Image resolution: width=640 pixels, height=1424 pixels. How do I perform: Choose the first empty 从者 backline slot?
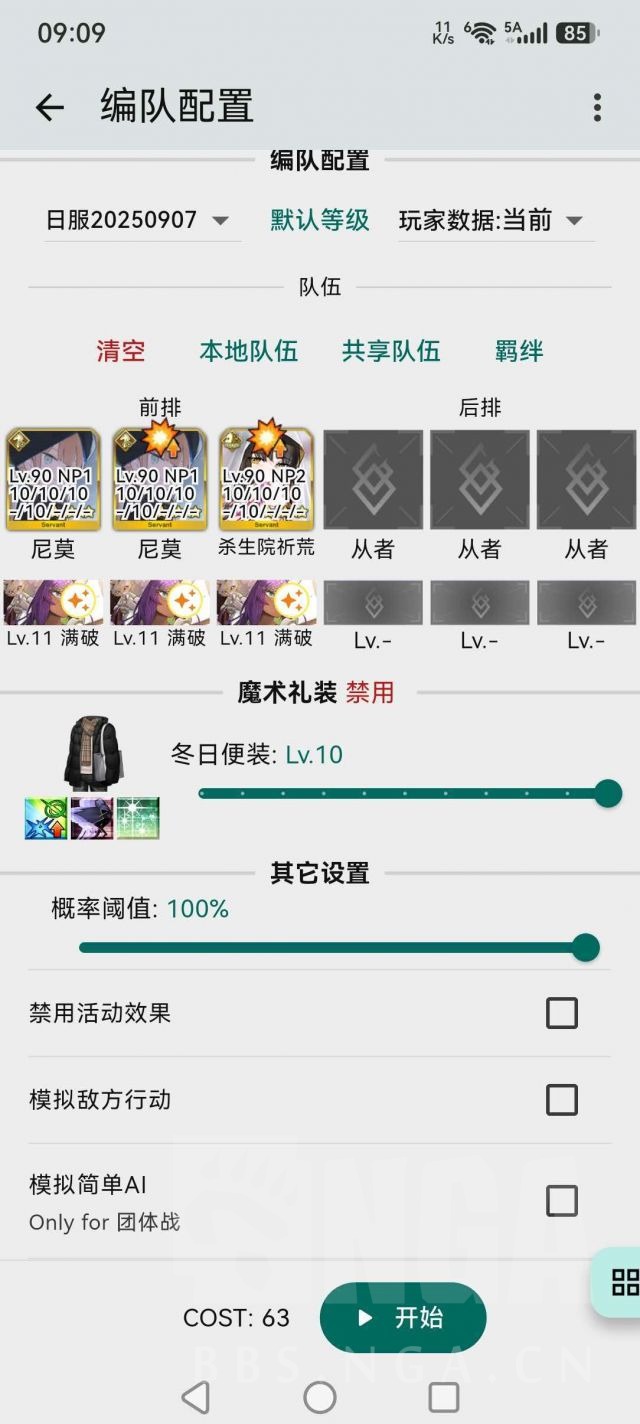[x=373, y=480]
